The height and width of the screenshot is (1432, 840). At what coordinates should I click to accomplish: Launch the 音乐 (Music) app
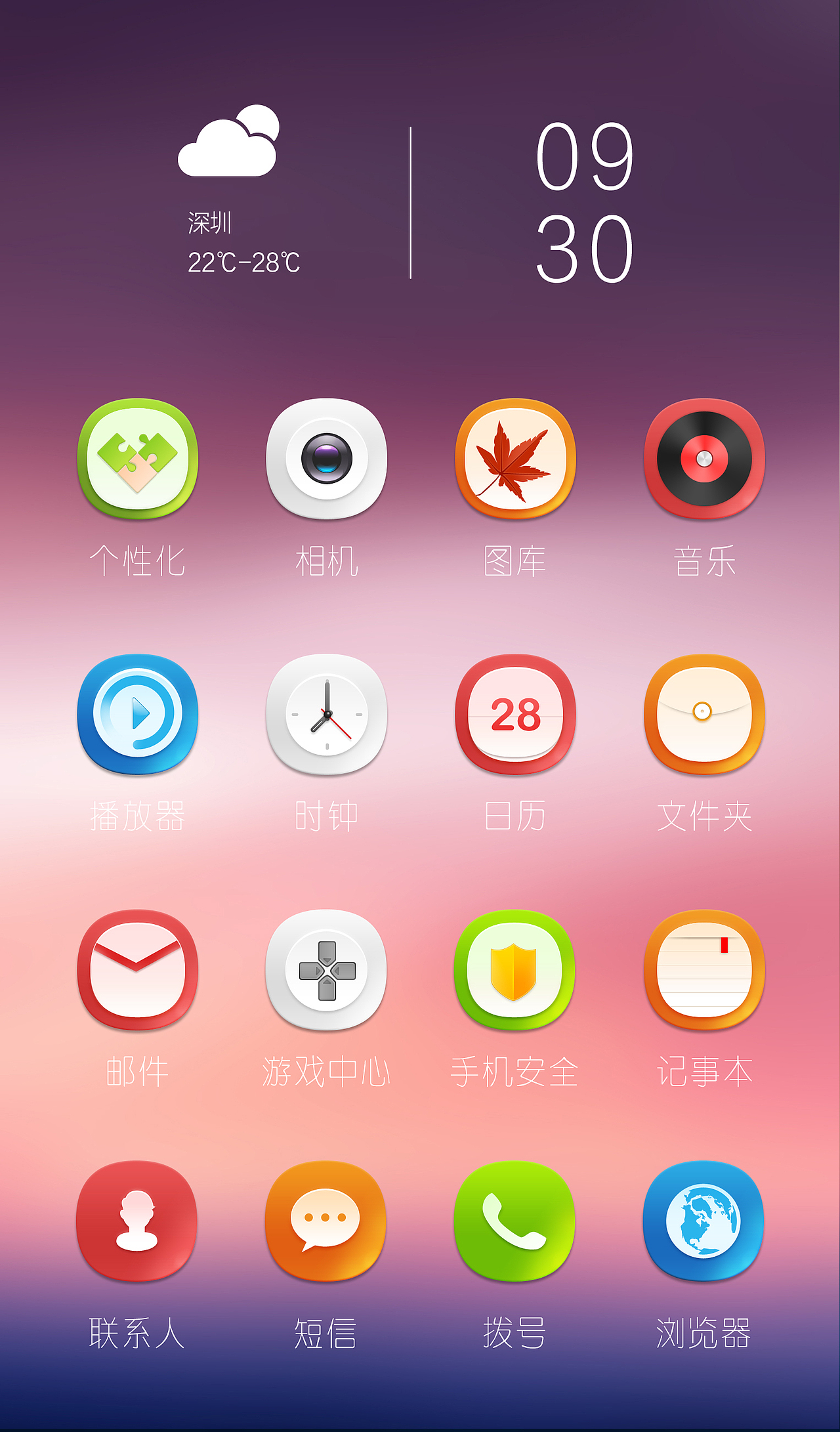(704, 459)
